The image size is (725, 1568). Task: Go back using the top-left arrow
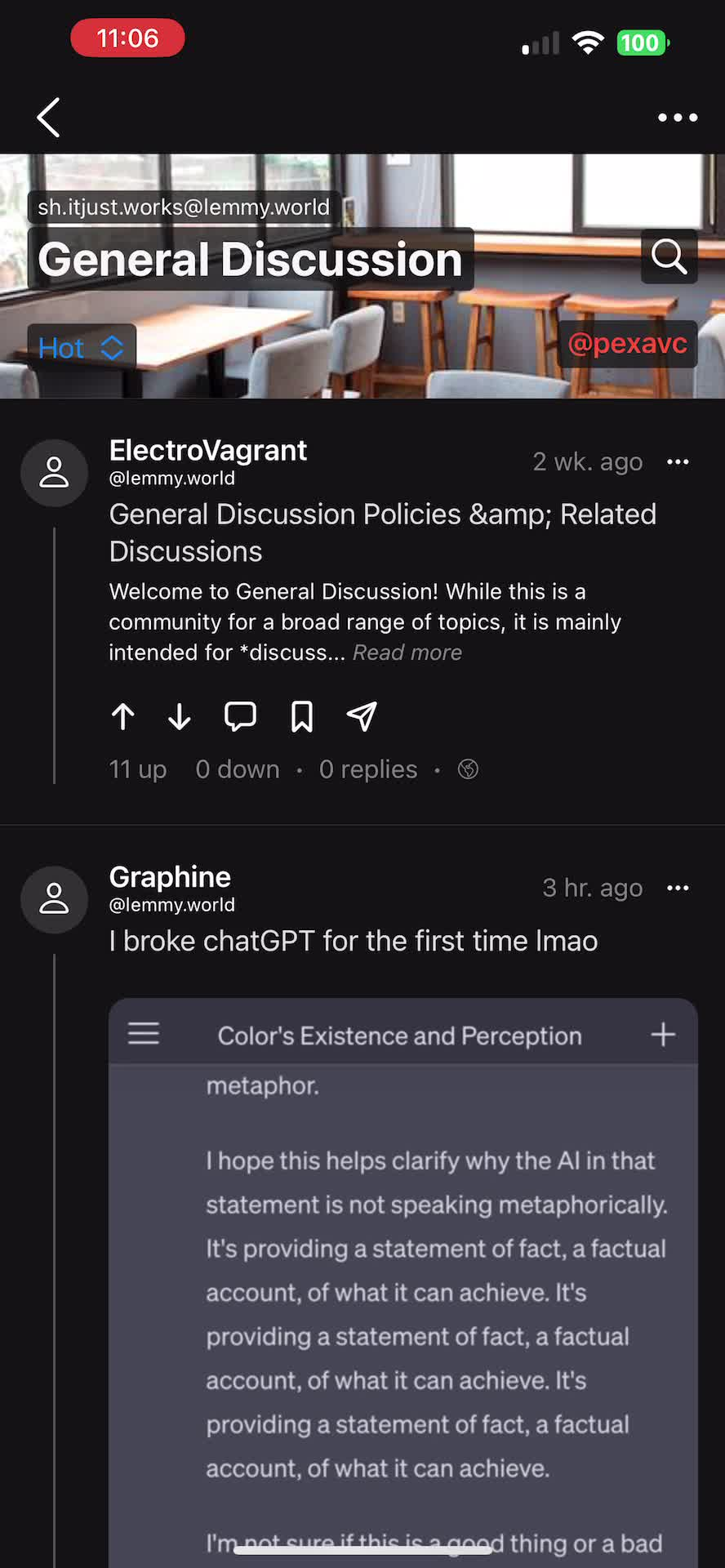coord(49,118)
